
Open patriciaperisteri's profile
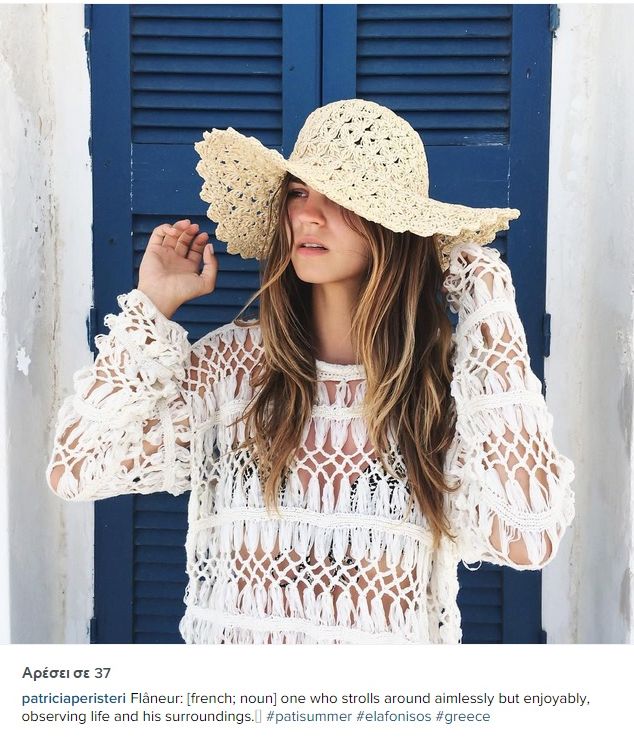click(x=73, y=698)
